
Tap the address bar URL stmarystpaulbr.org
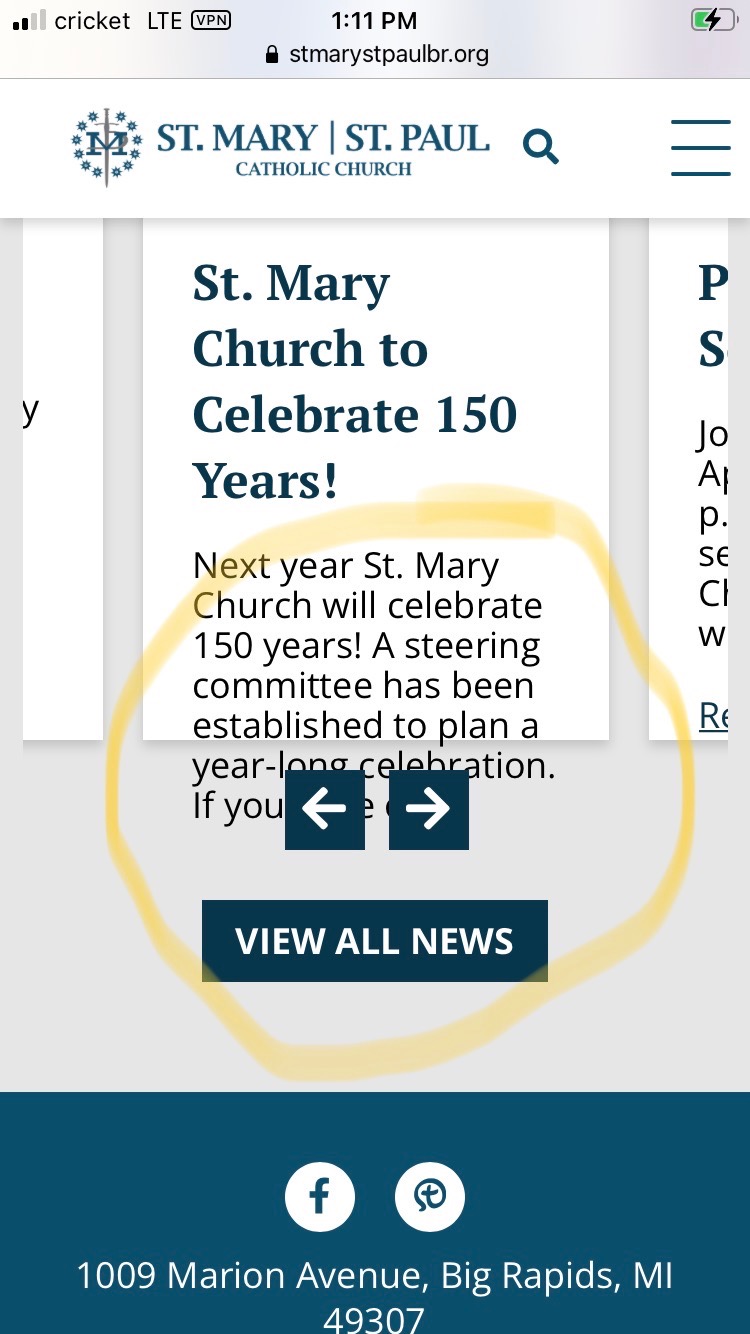388,54
